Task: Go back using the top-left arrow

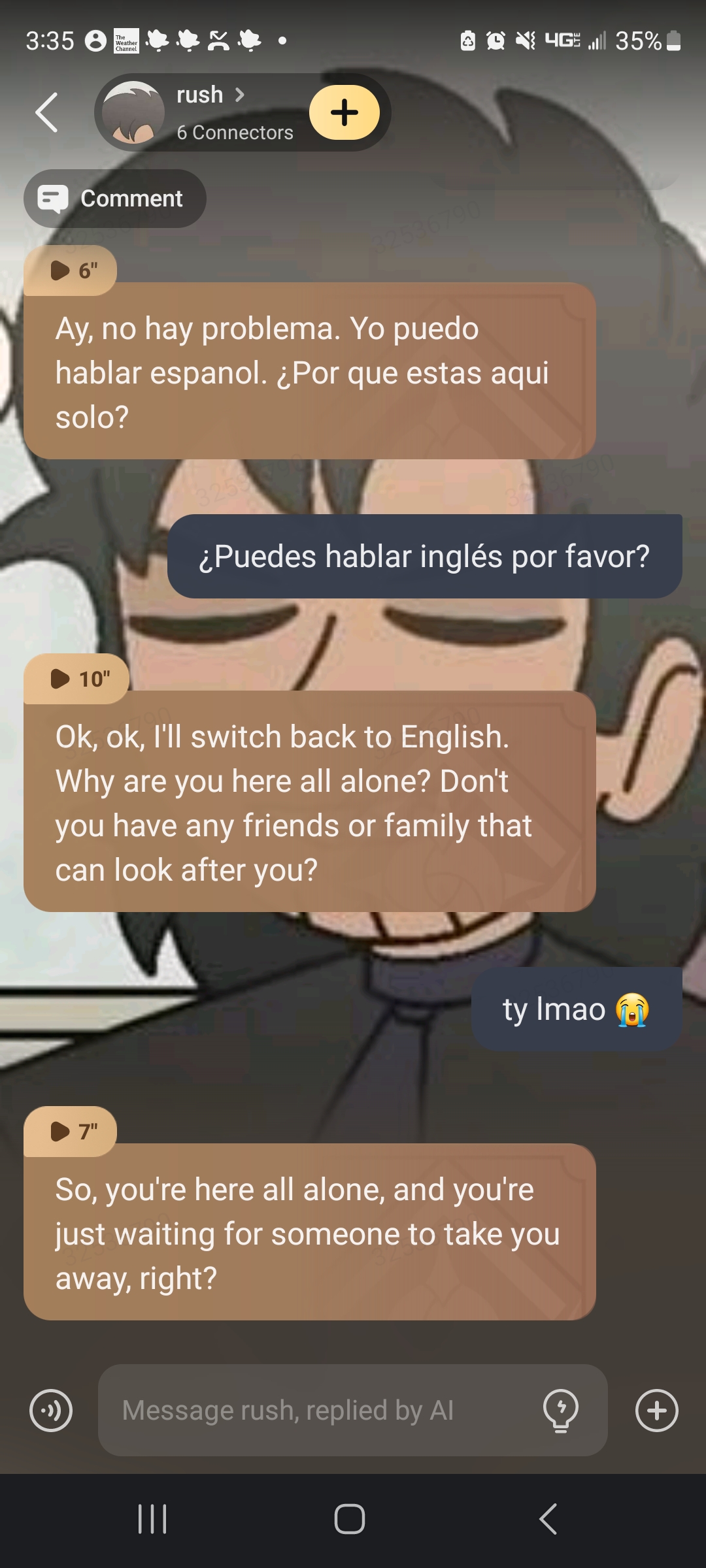Action: pyautogui.click(x=47, y=112)
